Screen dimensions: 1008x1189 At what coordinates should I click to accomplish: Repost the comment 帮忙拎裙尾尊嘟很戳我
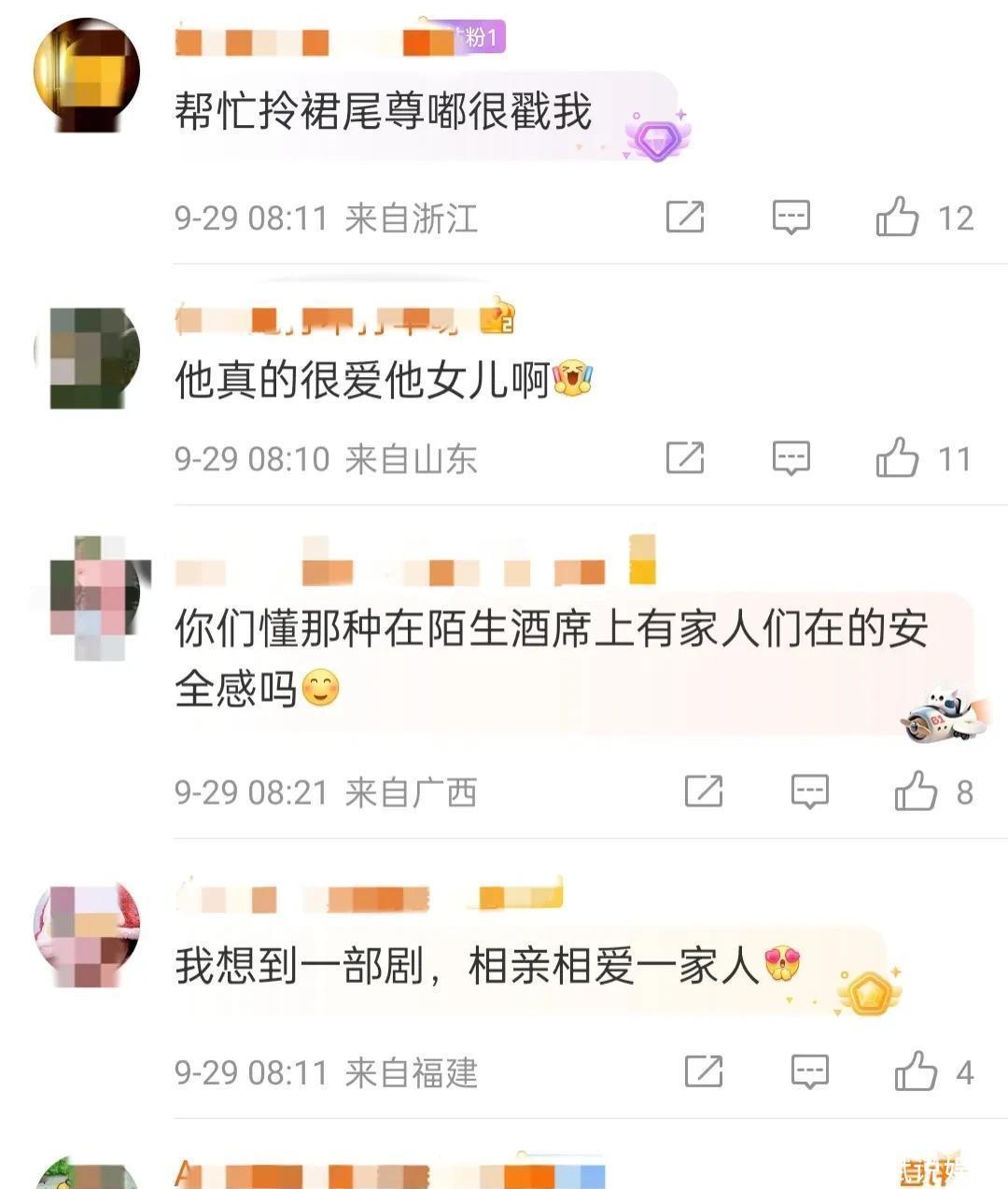pos(685,217)
